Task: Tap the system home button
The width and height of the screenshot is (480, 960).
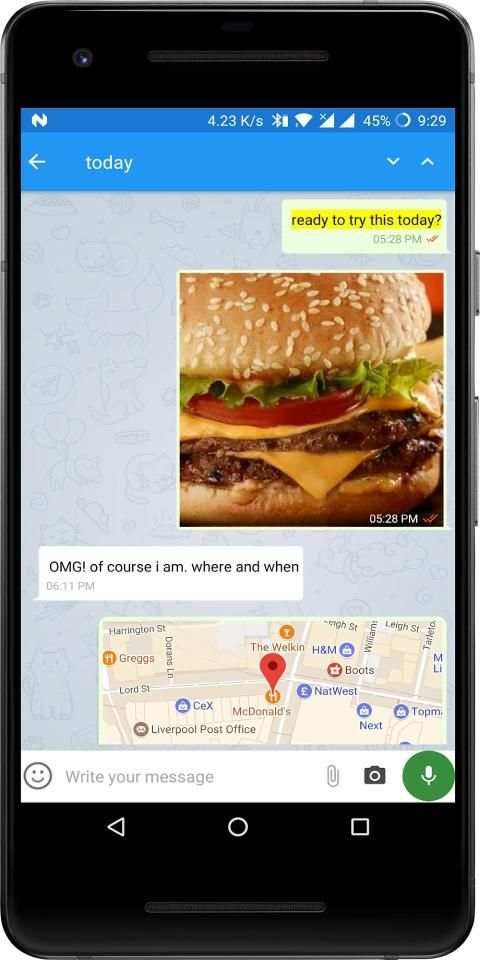Action: 238,827
